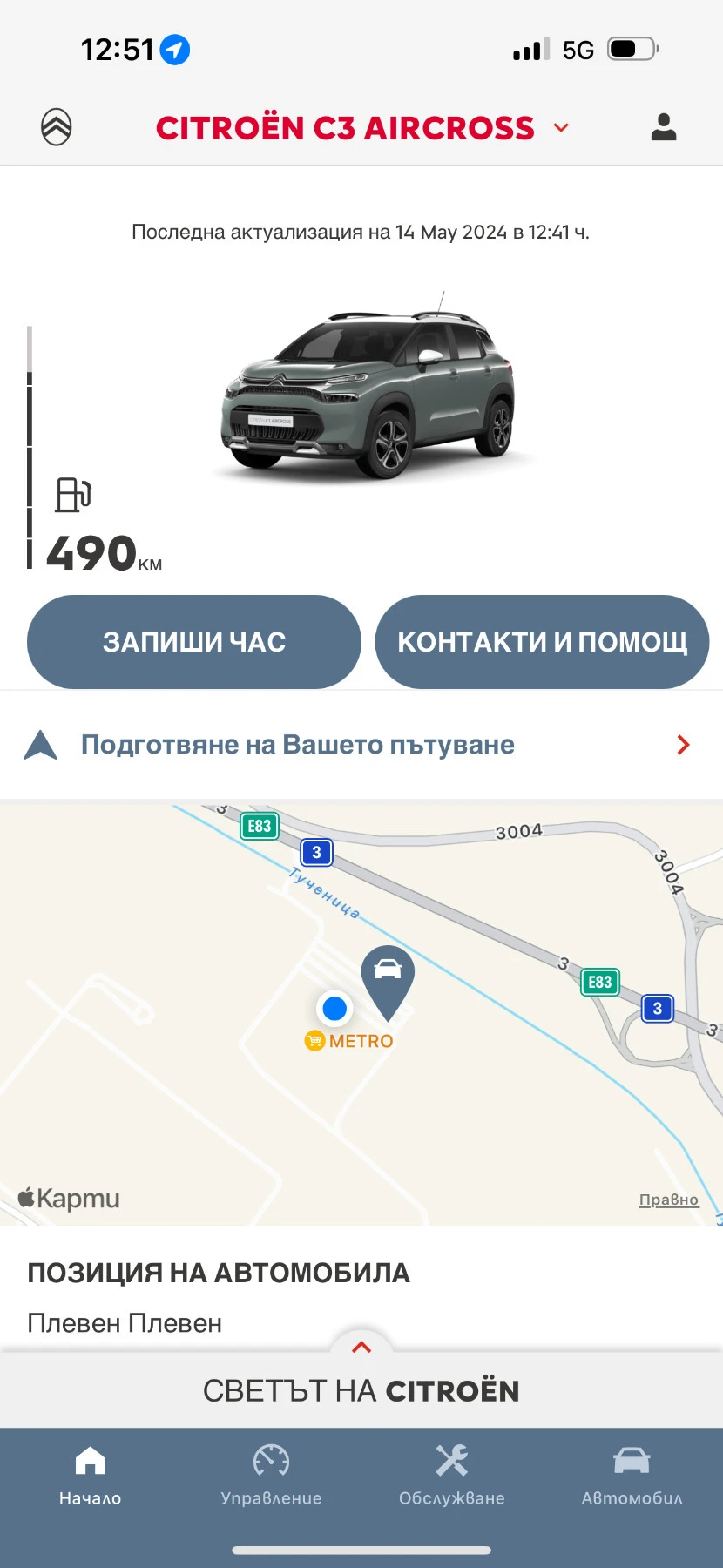
Task: Open the C3 AIRCROSS vehicle selector dropdown
Action: [x=560, y=127]
